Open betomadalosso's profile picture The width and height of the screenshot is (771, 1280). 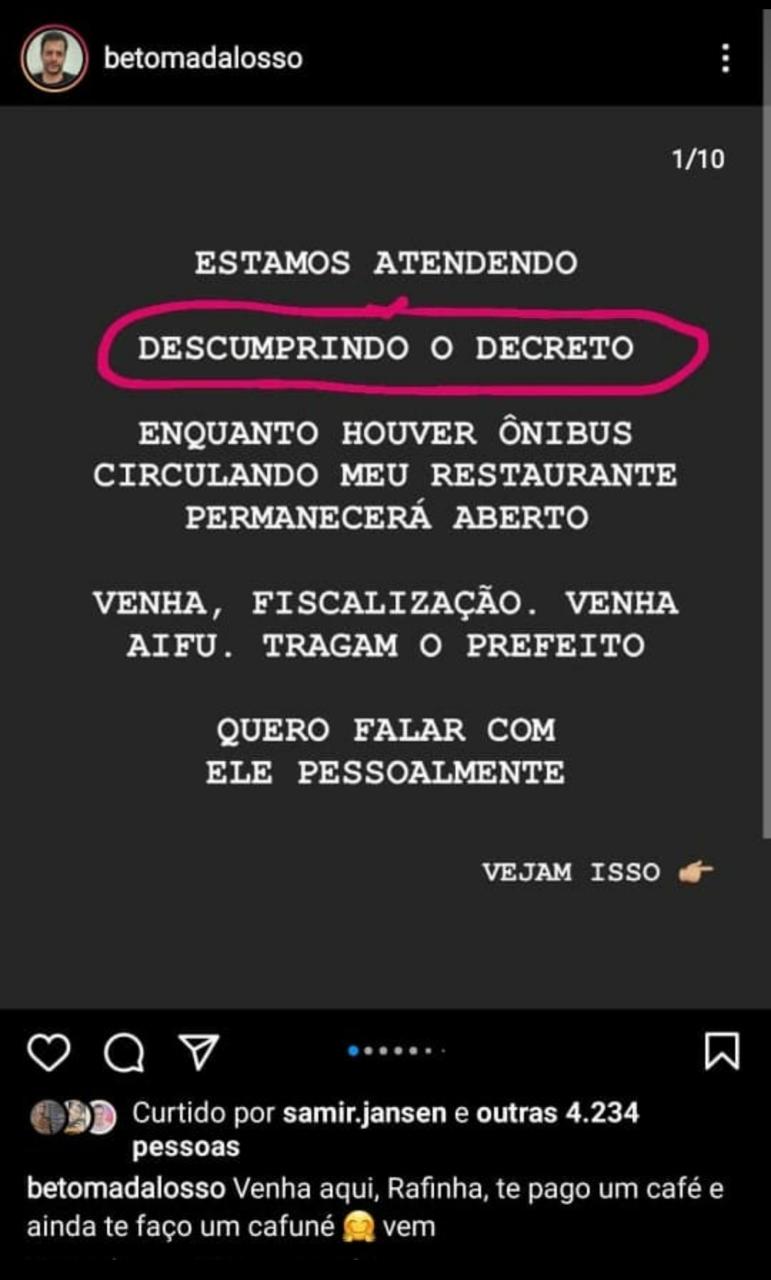click(54, 59)
